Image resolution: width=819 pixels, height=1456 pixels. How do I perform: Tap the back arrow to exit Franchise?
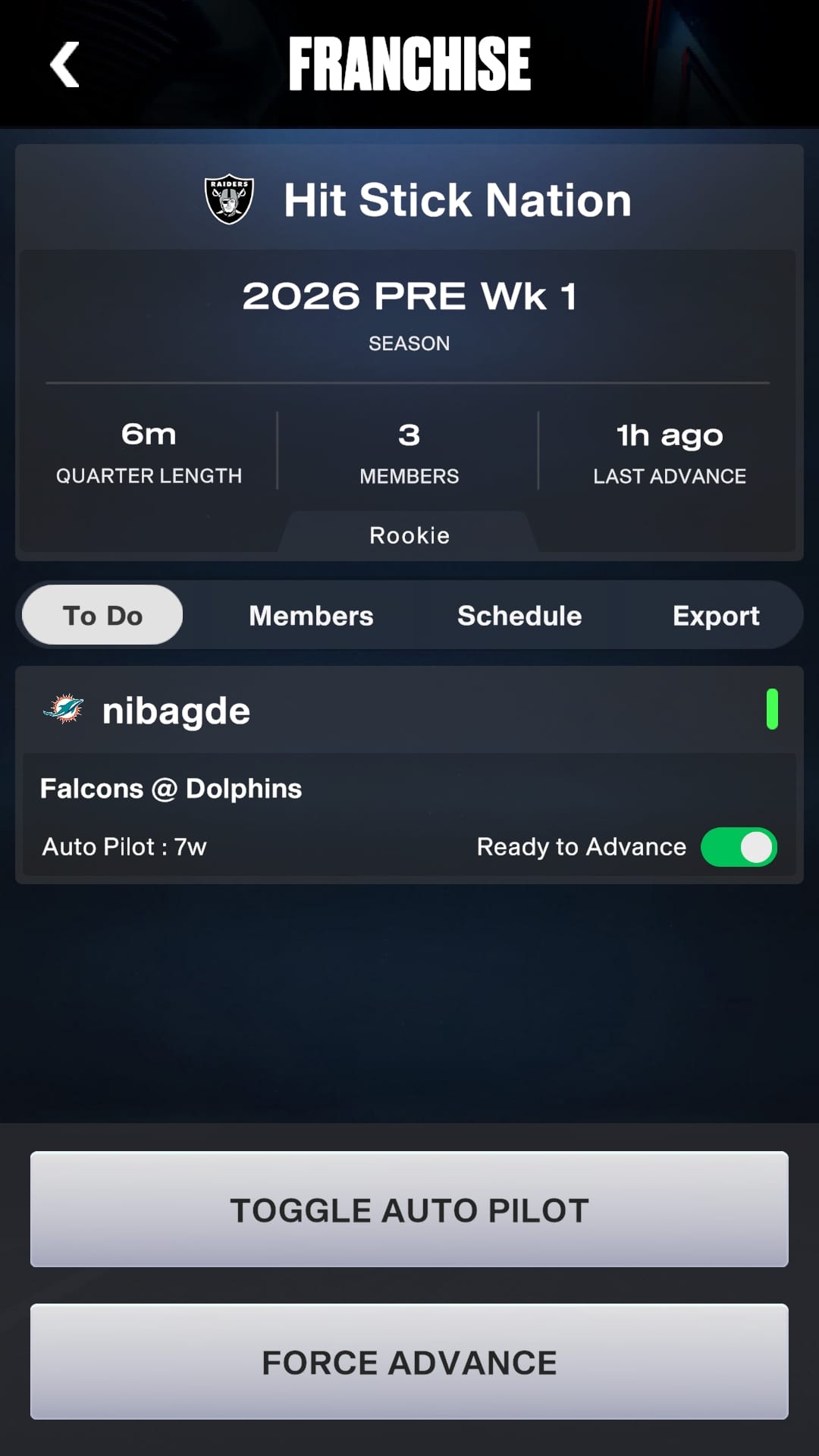[64, 64]
